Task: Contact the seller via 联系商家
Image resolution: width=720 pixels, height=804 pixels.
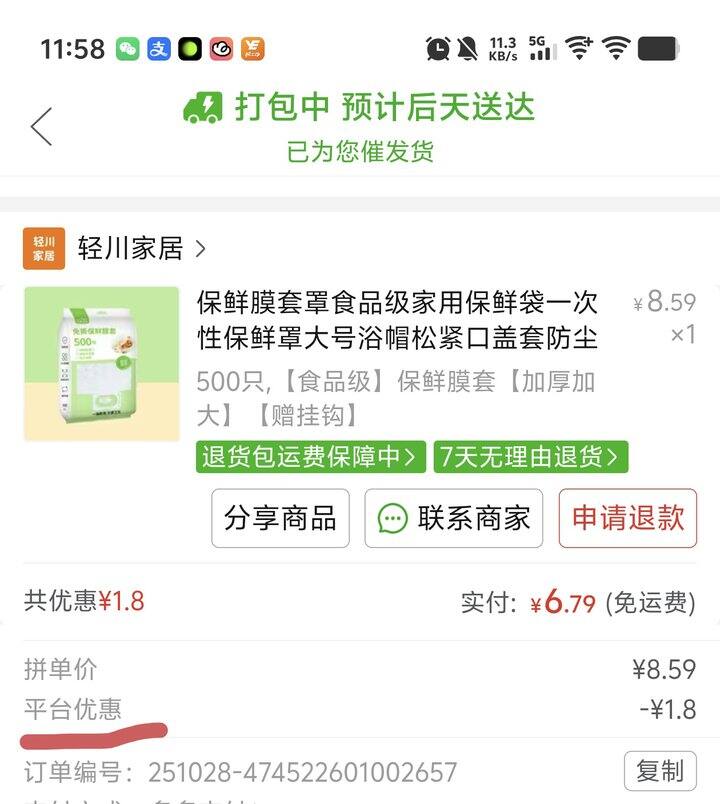Action: click(x=453, y=518)
